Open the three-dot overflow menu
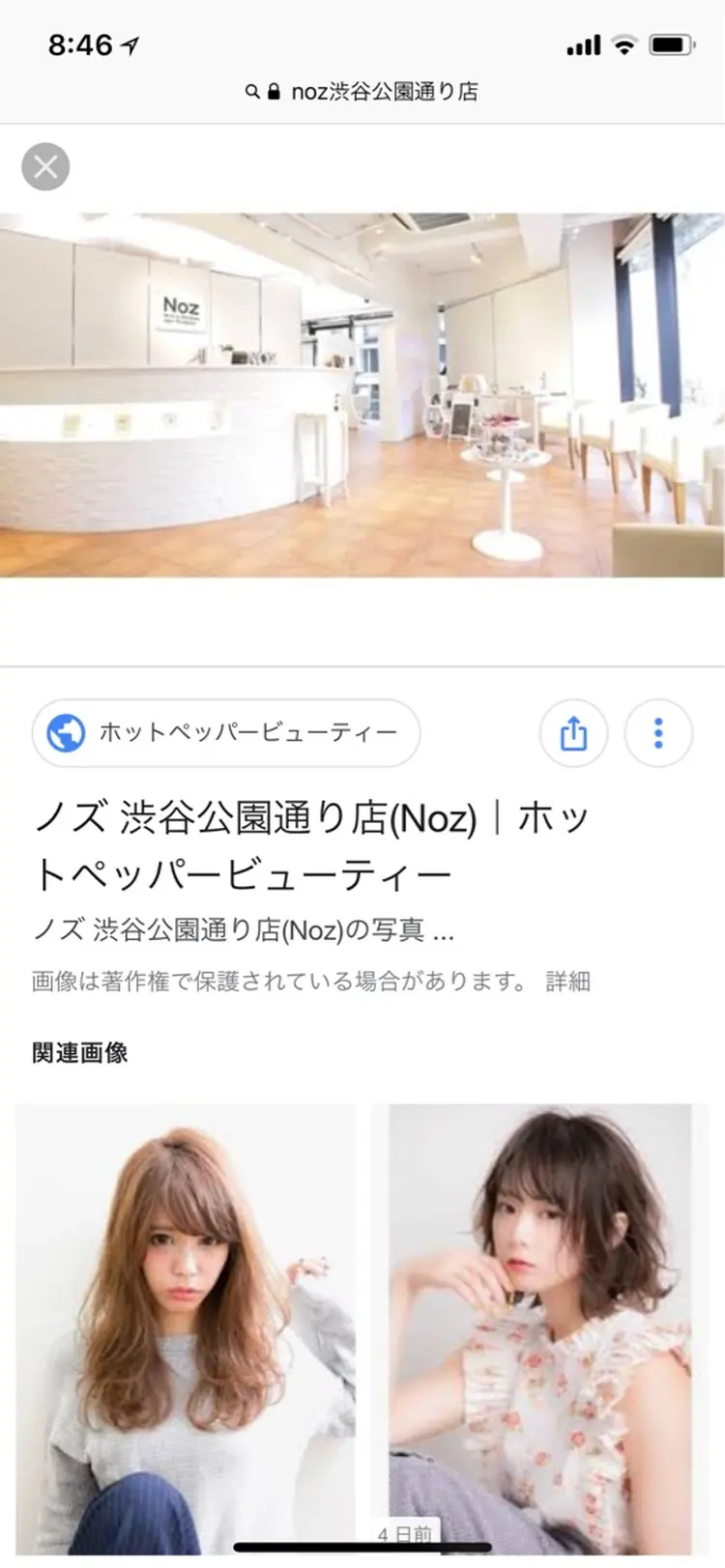Screen dimensions: 725x1568 (658, 733)
